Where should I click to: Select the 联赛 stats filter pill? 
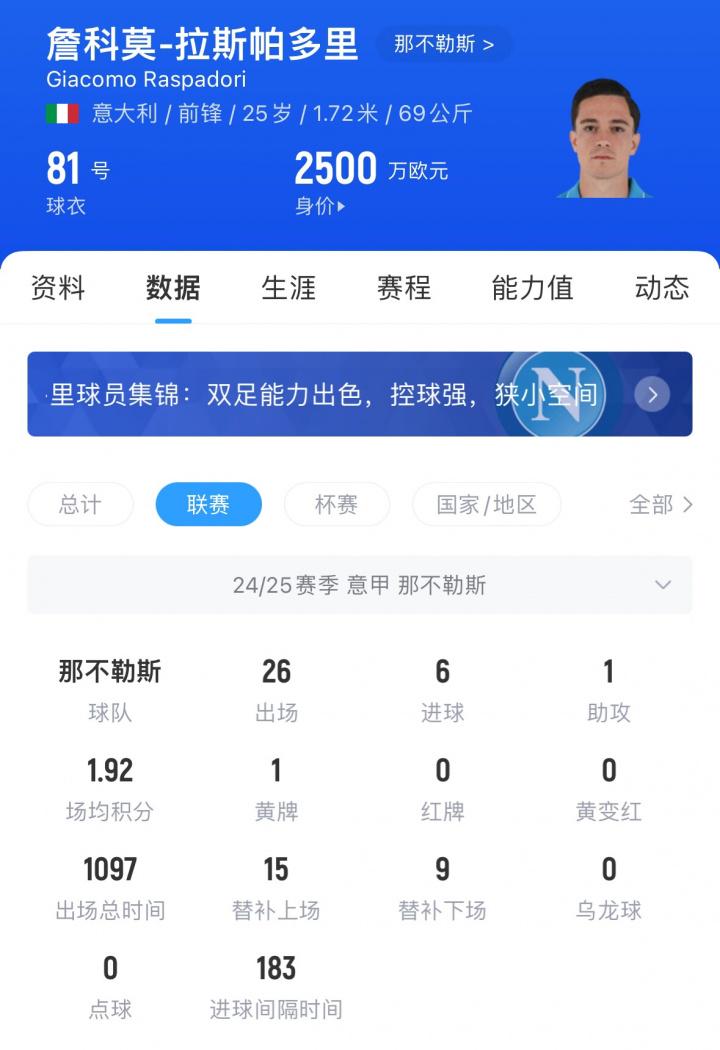208,505
